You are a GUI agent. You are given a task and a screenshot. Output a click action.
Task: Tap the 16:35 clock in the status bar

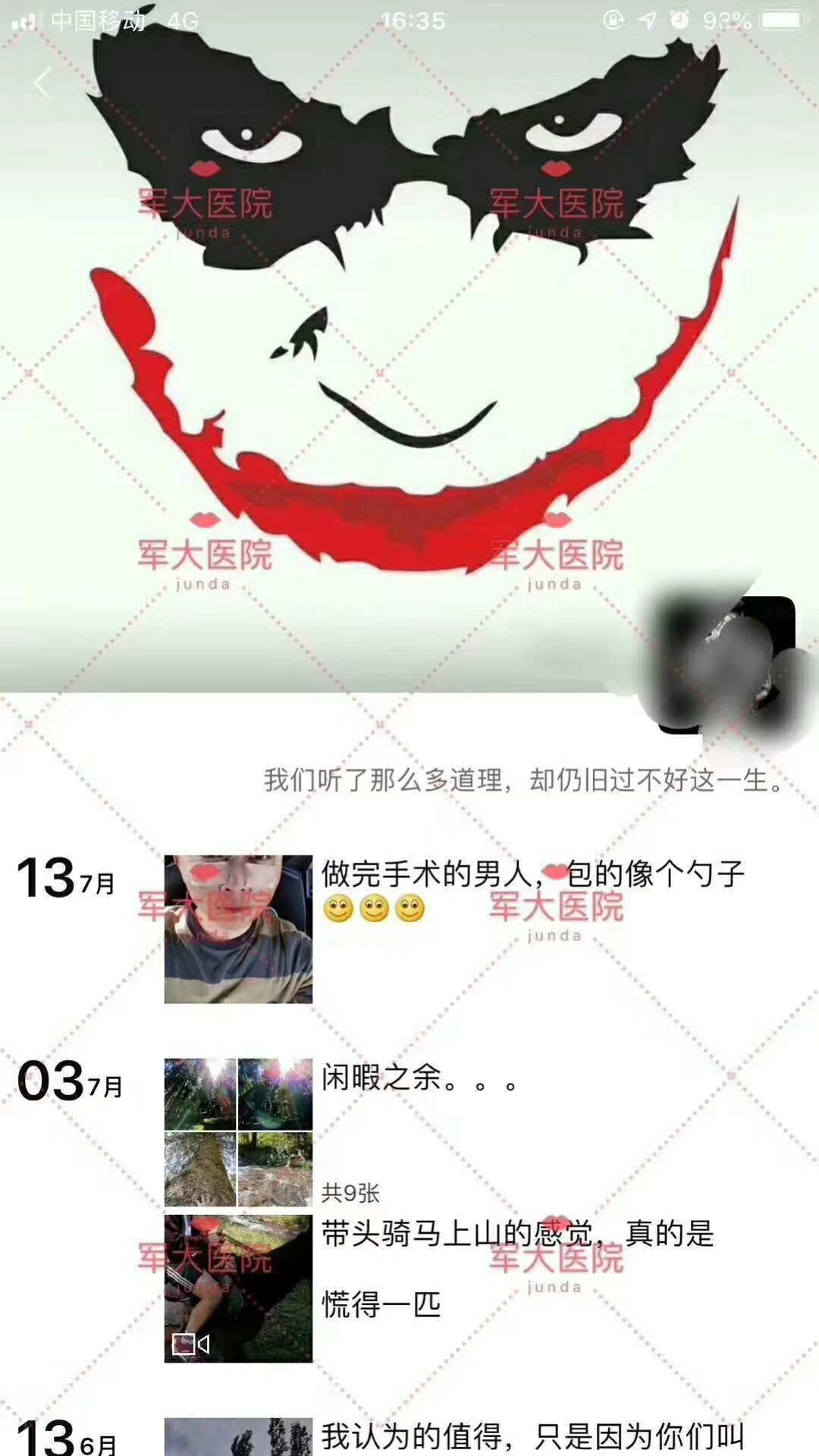[x=409, y=20]
